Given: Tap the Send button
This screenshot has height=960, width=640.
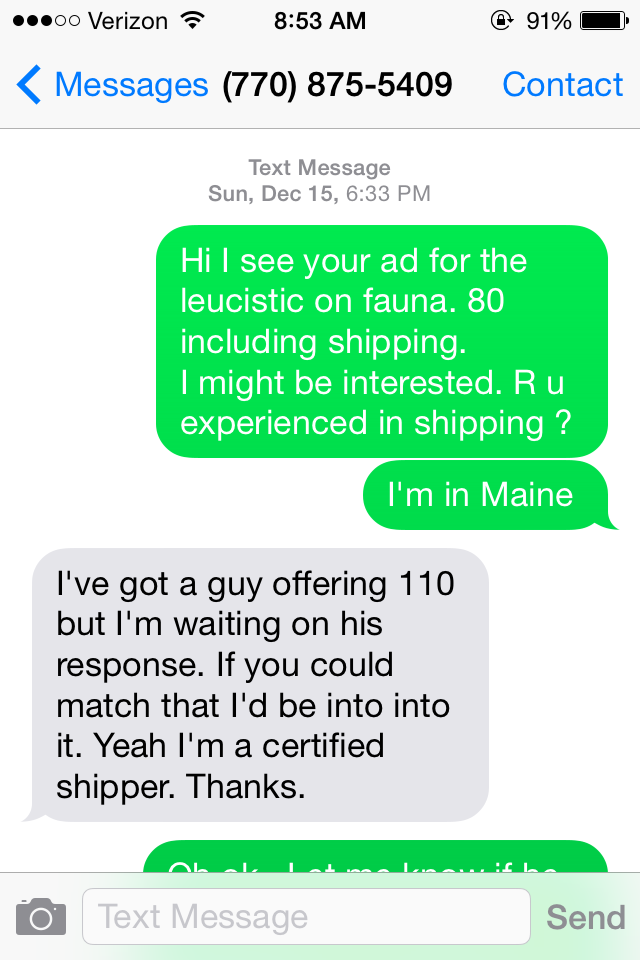Looking at the screenshot, I should coord(585,917).
